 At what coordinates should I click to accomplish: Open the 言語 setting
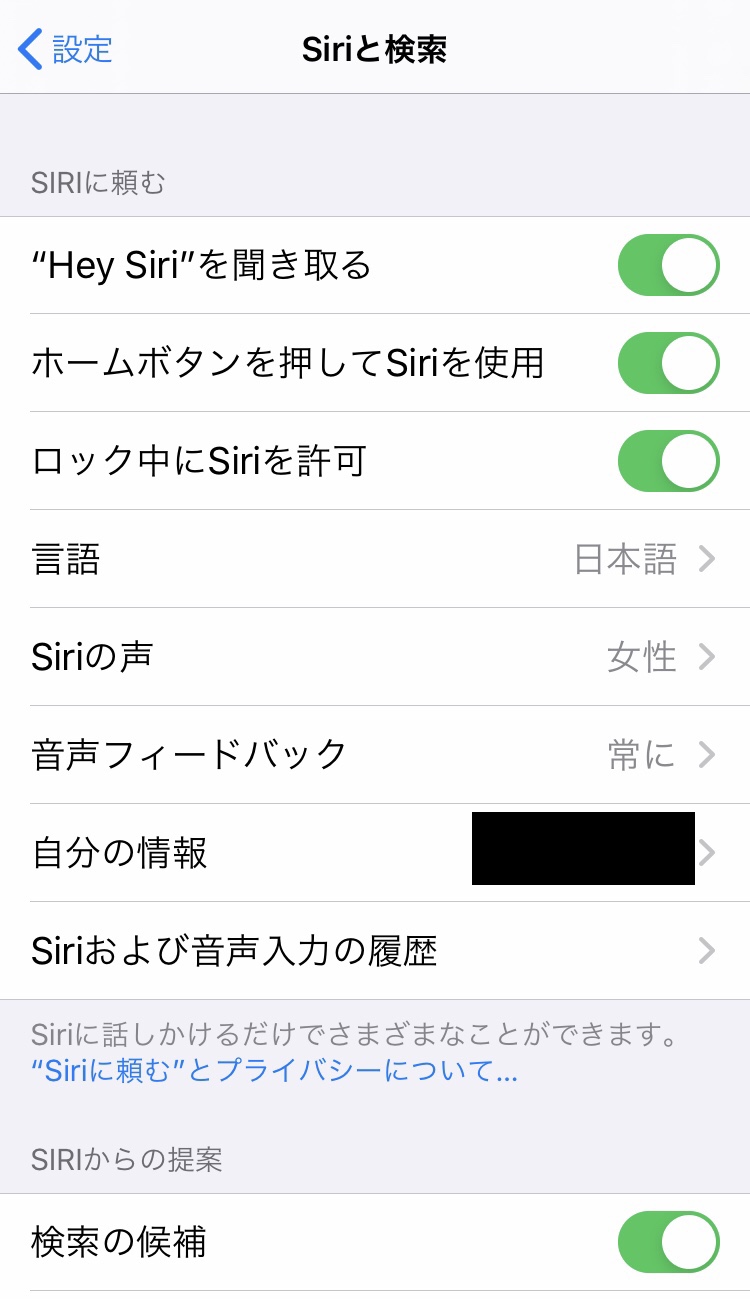[375, 559]
